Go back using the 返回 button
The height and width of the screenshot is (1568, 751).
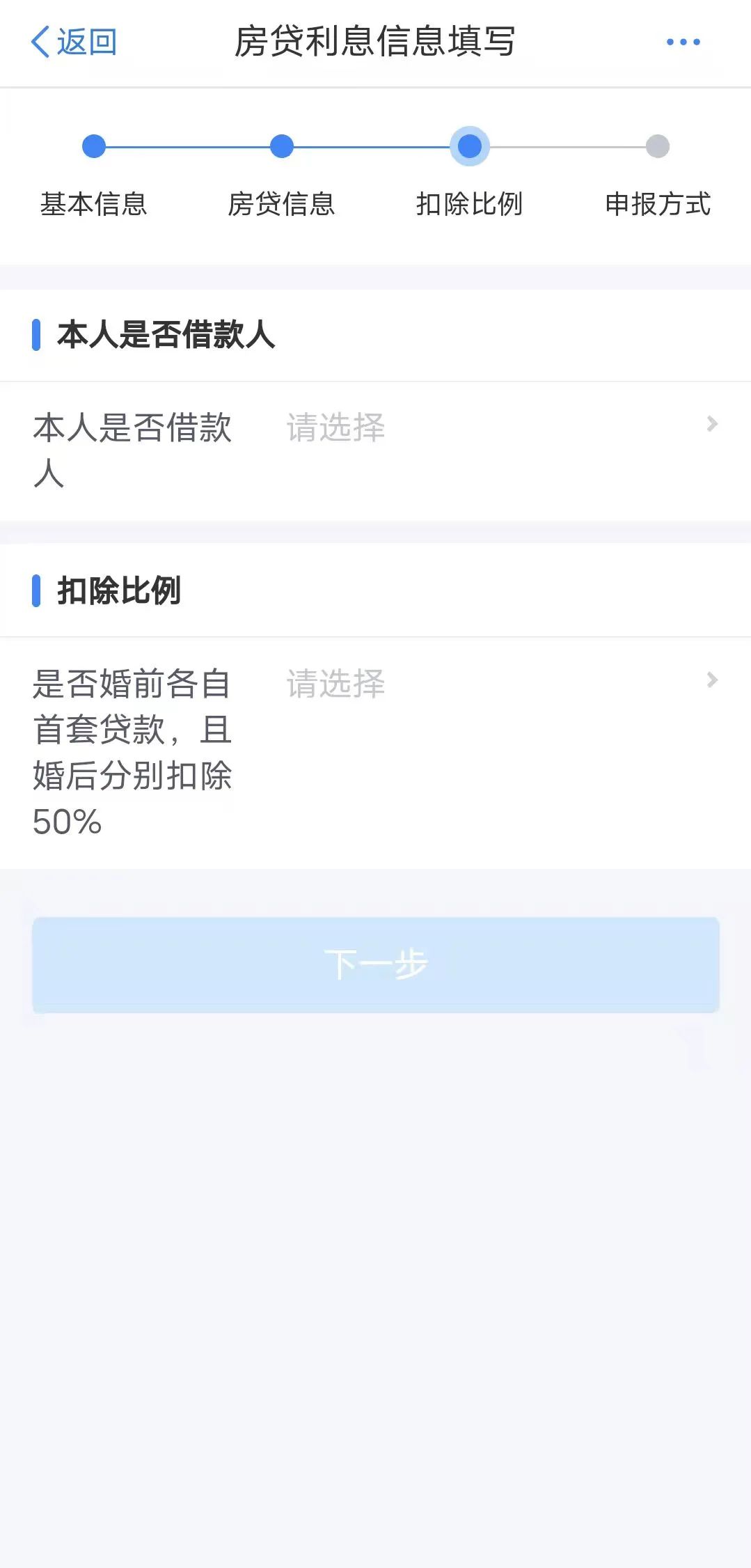point(74,42)
